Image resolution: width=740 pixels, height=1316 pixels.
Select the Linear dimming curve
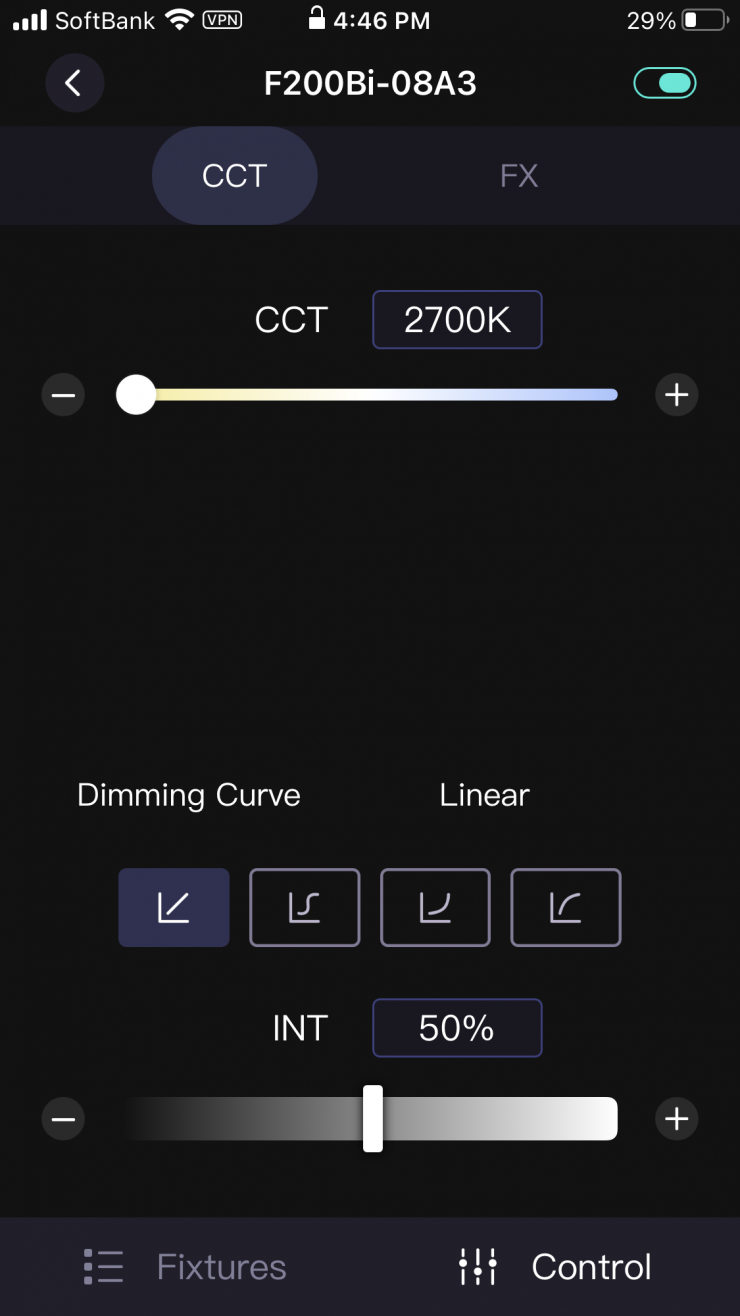(x=174, y=907)
